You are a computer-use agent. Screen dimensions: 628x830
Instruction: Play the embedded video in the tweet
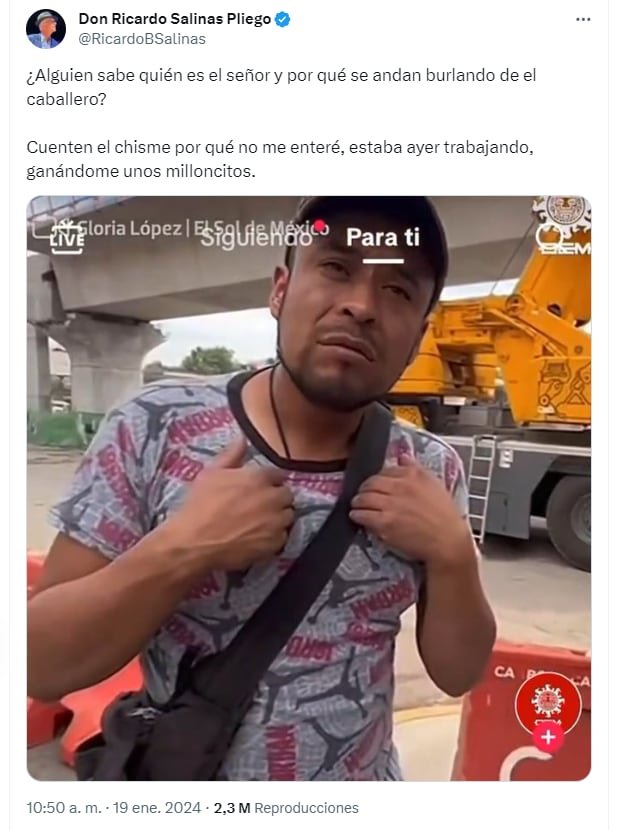click(308, 488)
